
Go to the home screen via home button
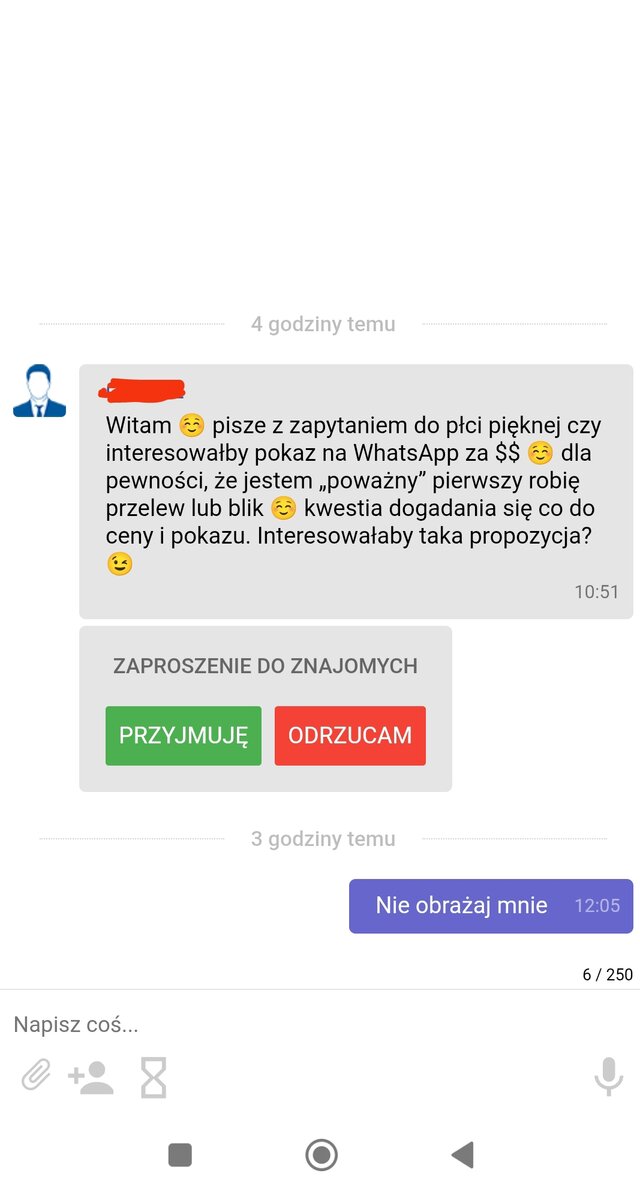(321, 1155)
